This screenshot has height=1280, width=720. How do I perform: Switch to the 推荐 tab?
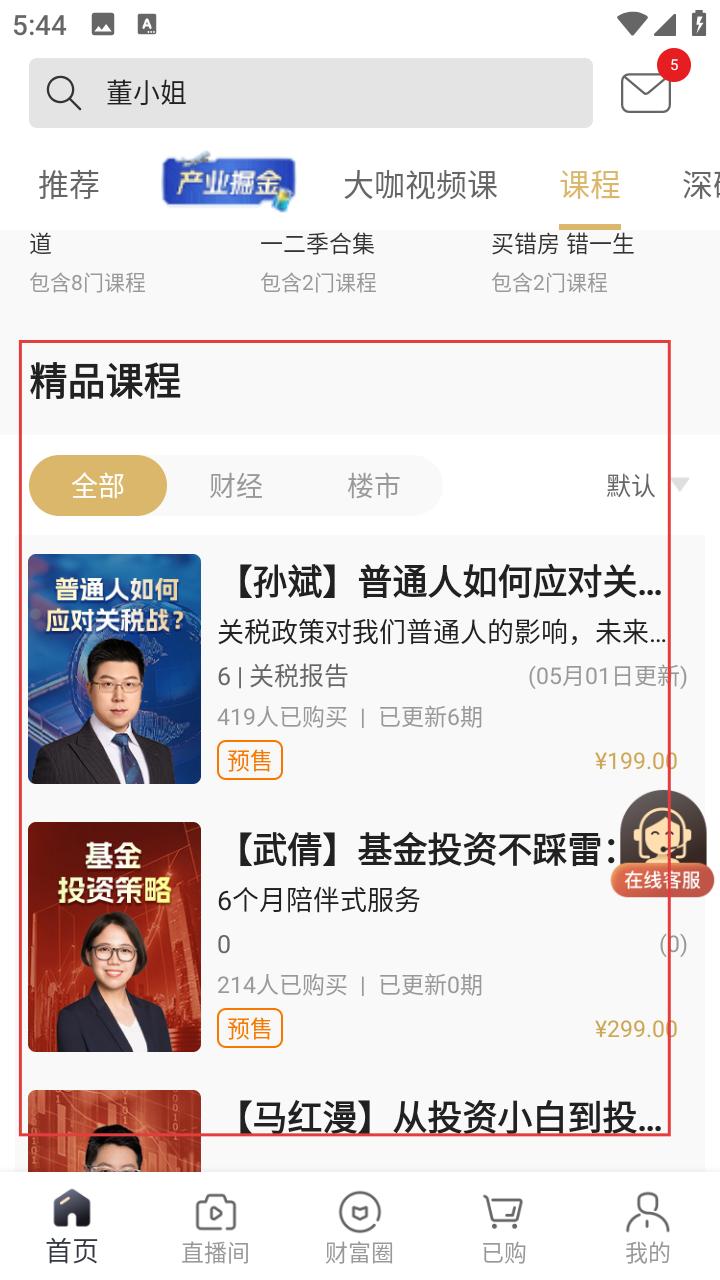point(69,185)
